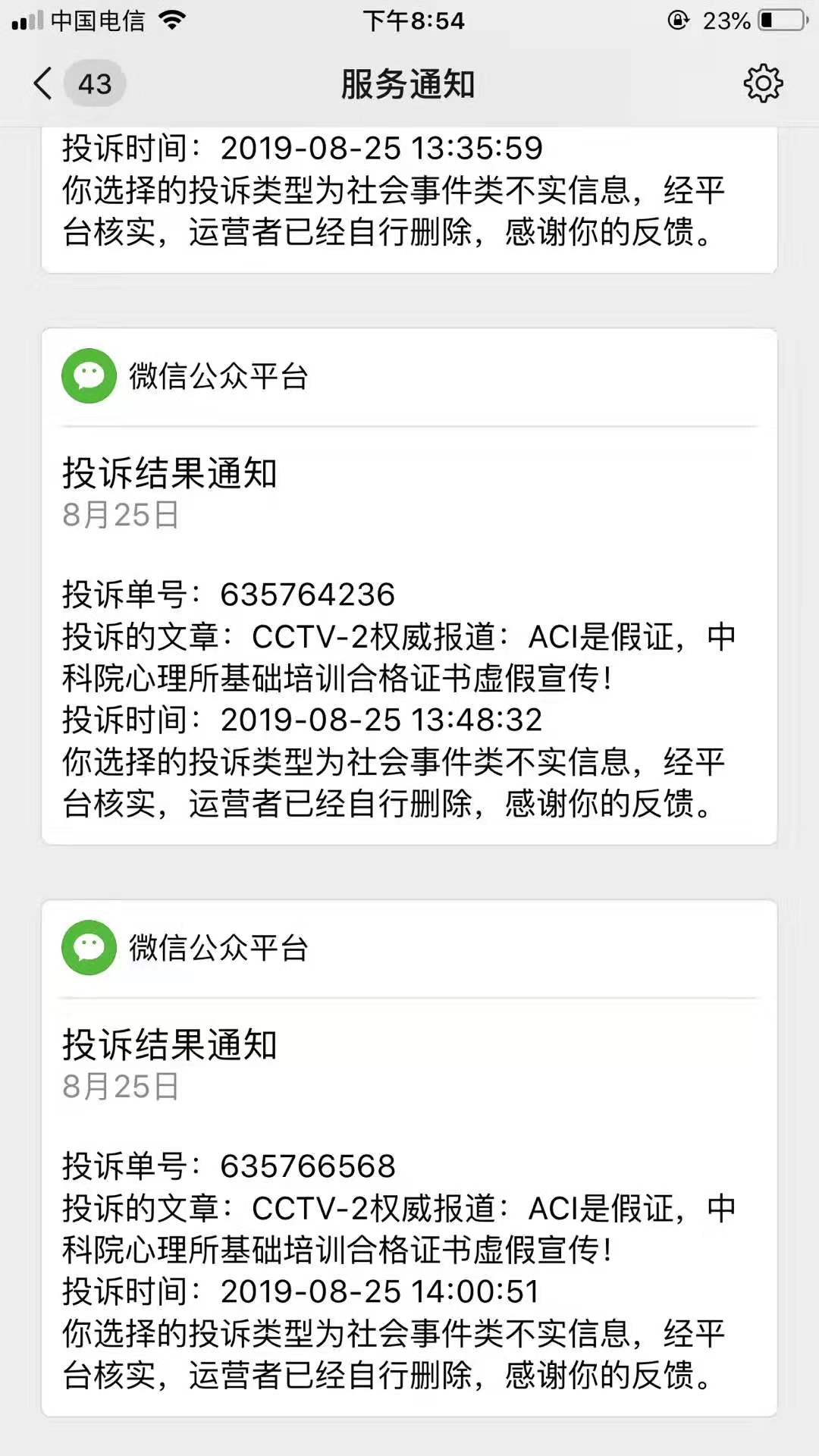Screen dimensions: 819x1456
Task: Open the unread badge showing 43
Action: [x=94, y=83]
